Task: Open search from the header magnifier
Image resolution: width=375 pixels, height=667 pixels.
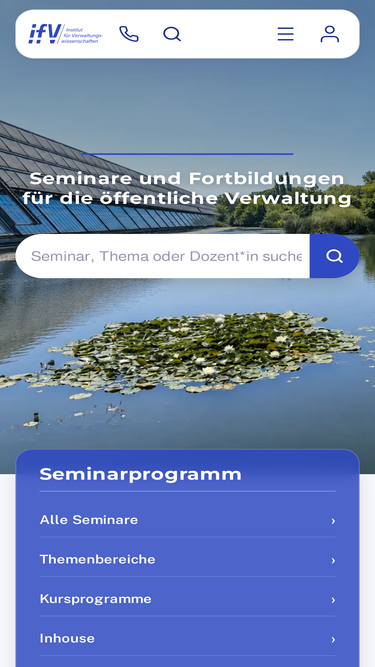Action: click(172, 34)
